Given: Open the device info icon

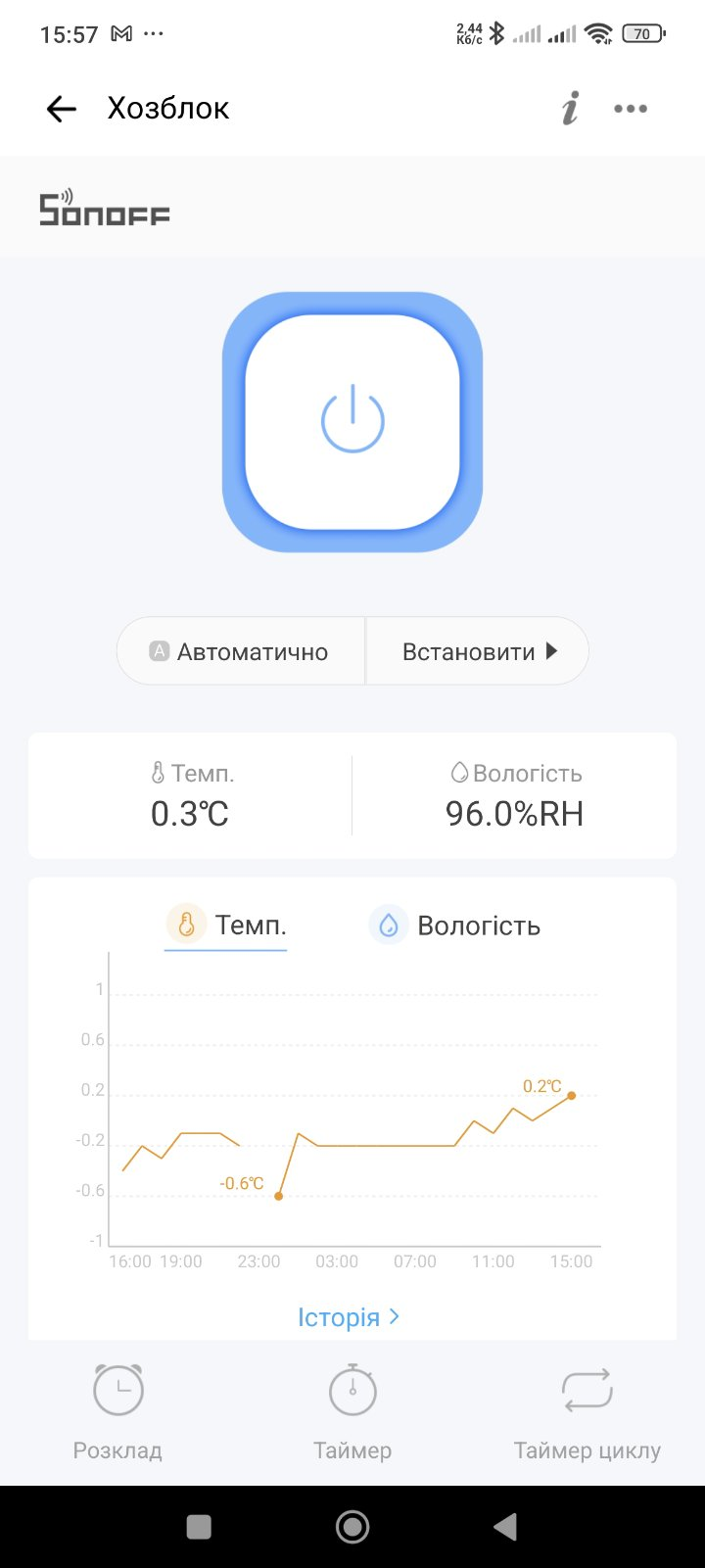Looking at the screenshot, I should [570, 109].
